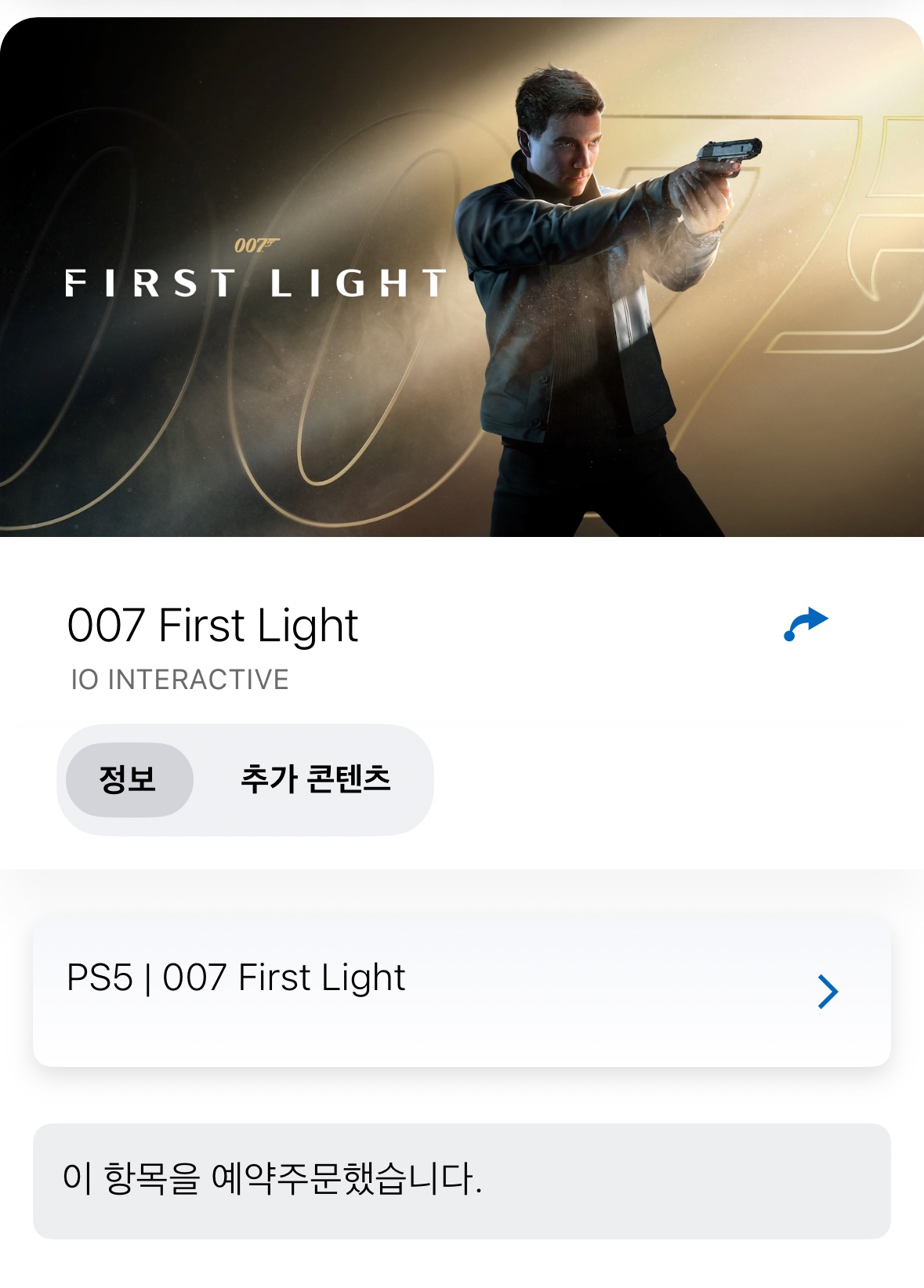The width and height of the screenshot is (924, 1288).
Task: Switch to the 추가 콘텐츠 tab
Action: [315, 779]
